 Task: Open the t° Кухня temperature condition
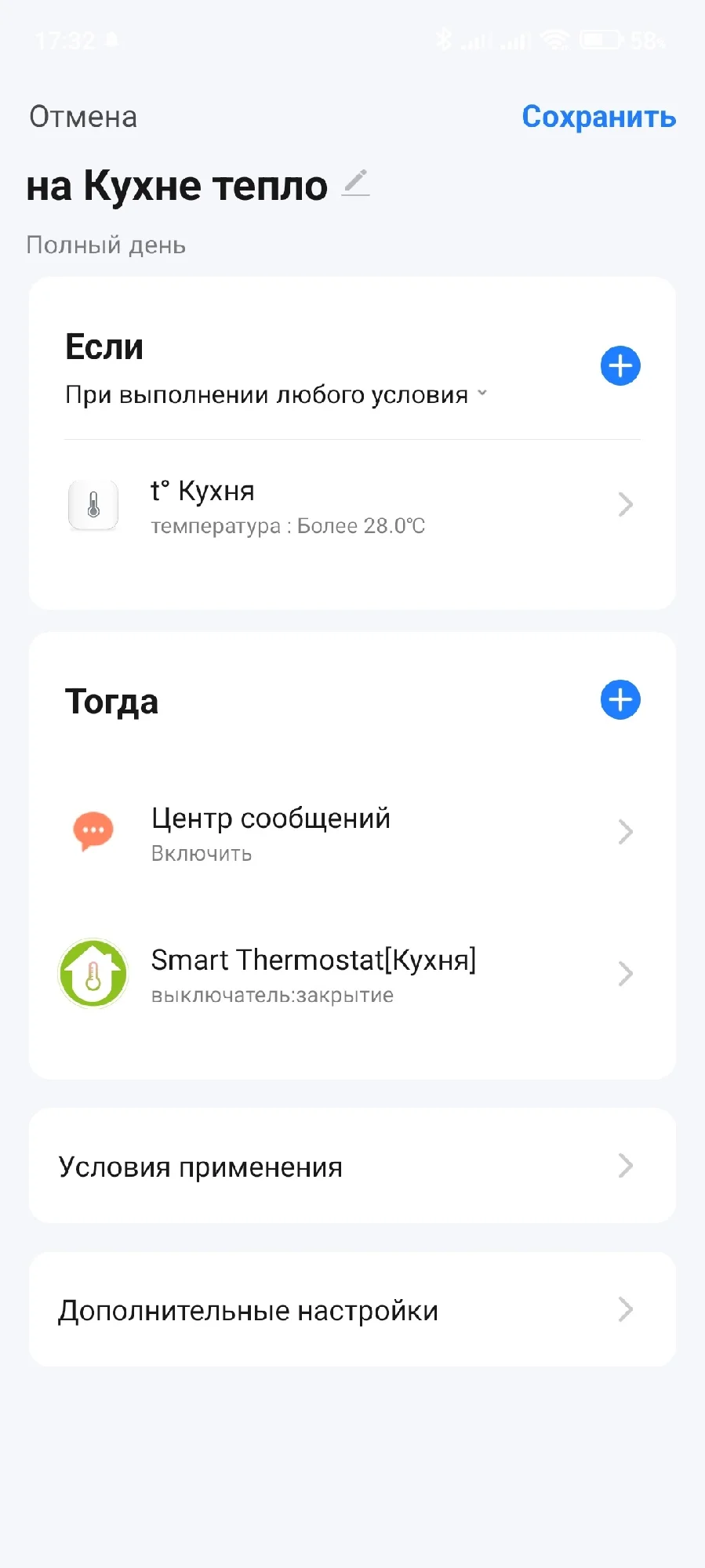tap(353, 506)
